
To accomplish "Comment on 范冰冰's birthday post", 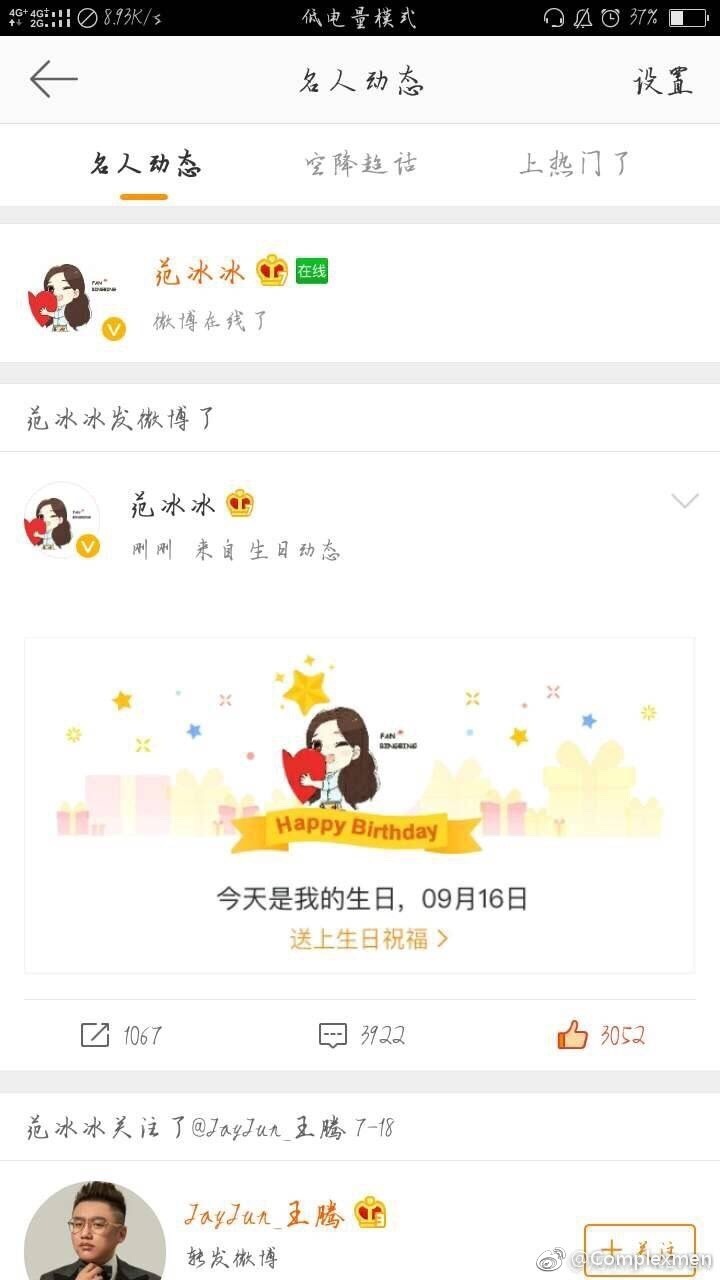I will point(361,1036).
